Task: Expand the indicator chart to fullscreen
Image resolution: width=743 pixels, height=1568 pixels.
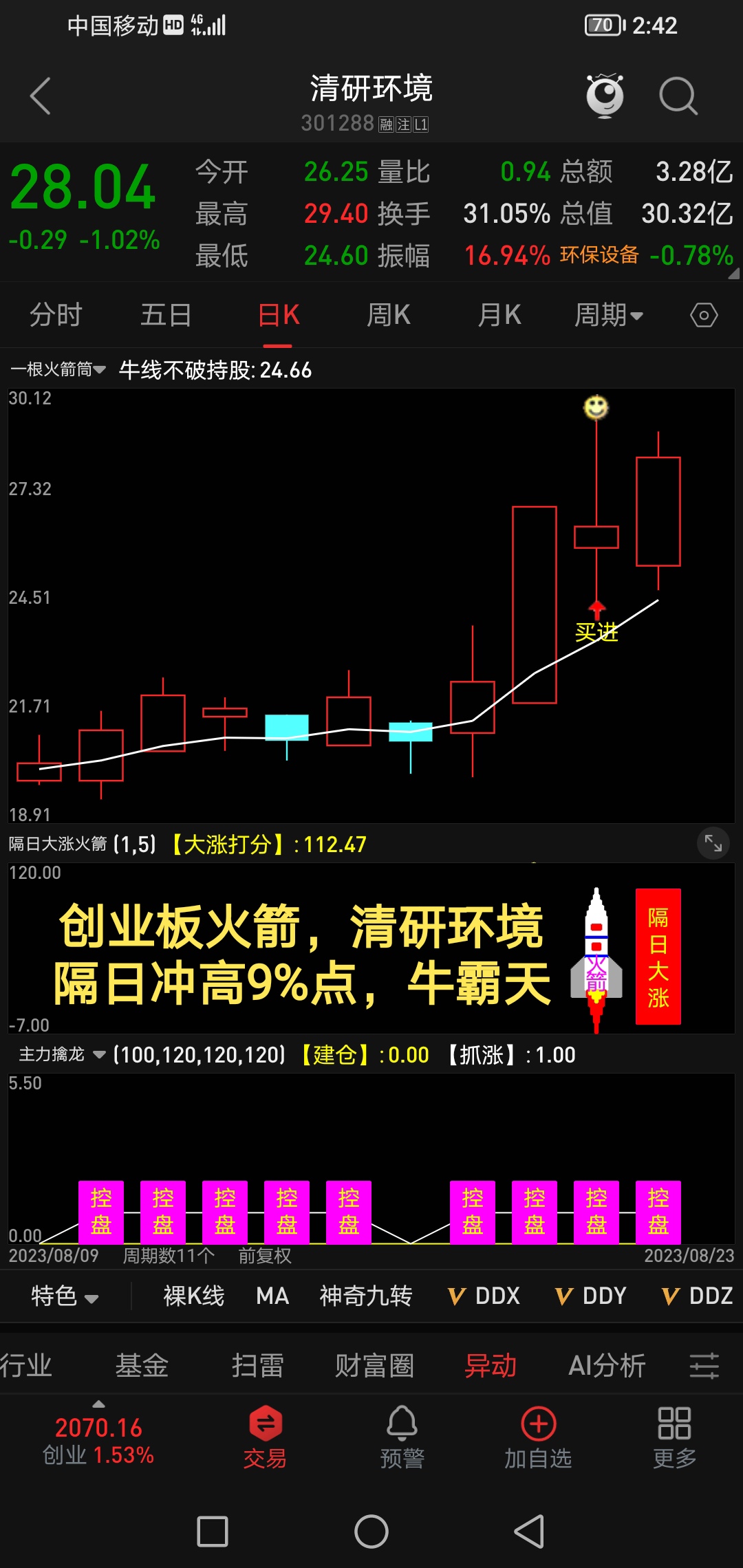Action: coord(713,843)
